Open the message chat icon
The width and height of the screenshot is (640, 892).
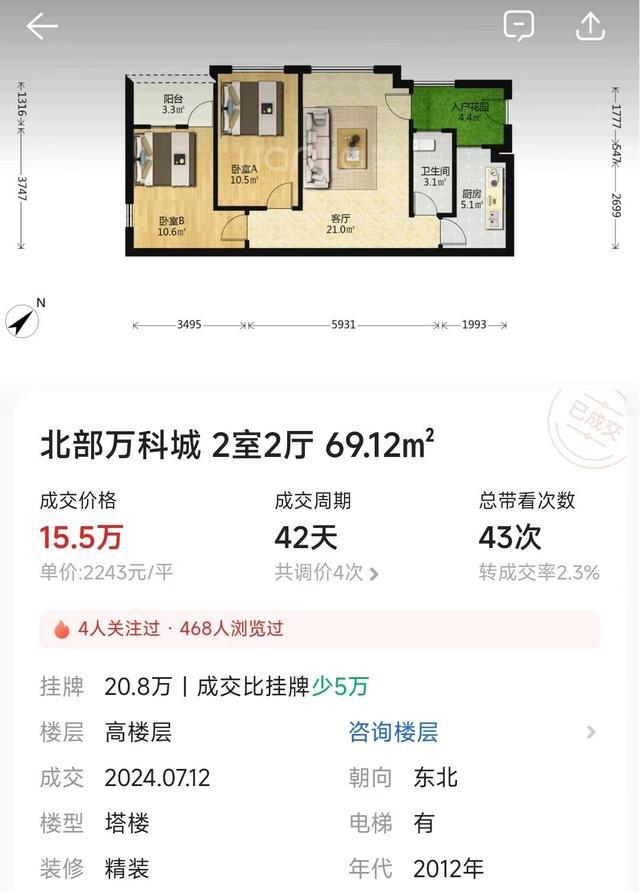(x=519, y=26)
